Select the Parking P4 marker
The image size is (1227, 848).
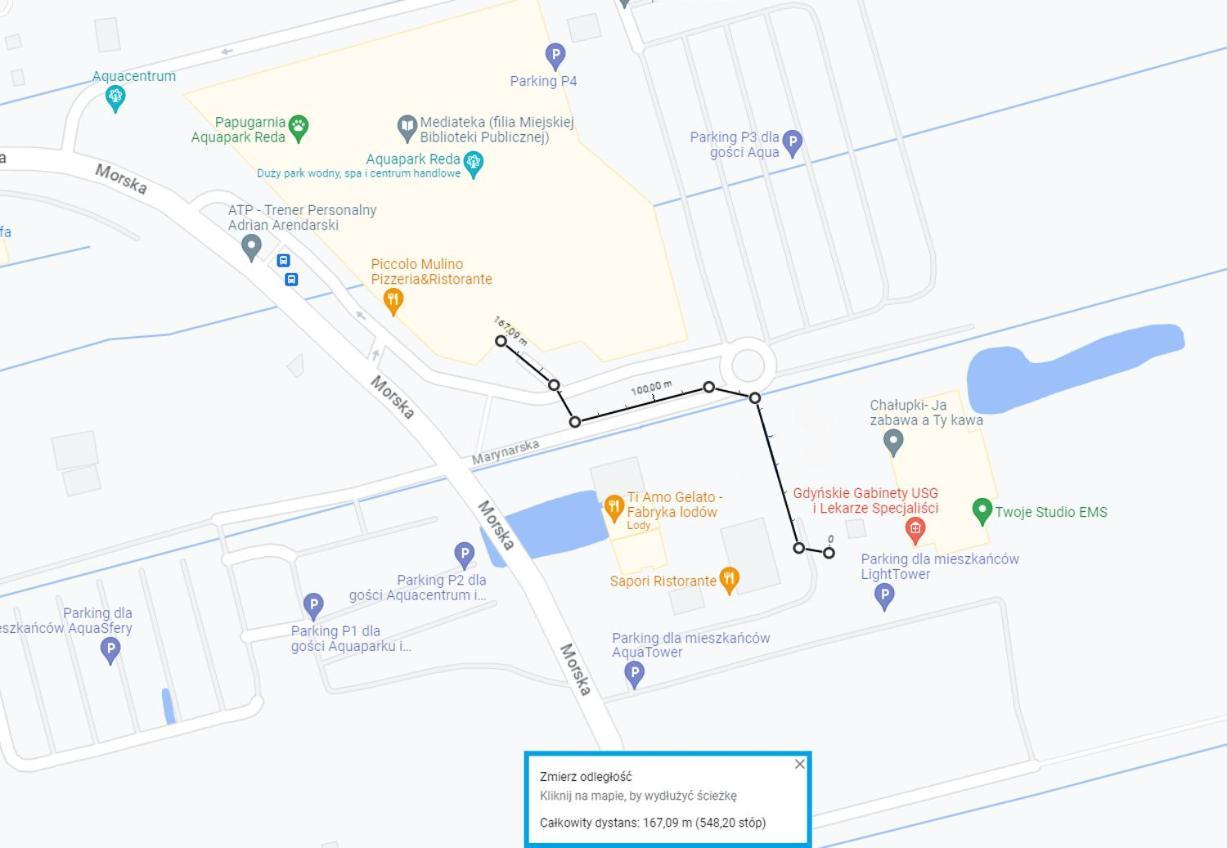pyautogui.click(x=554, y=55)
